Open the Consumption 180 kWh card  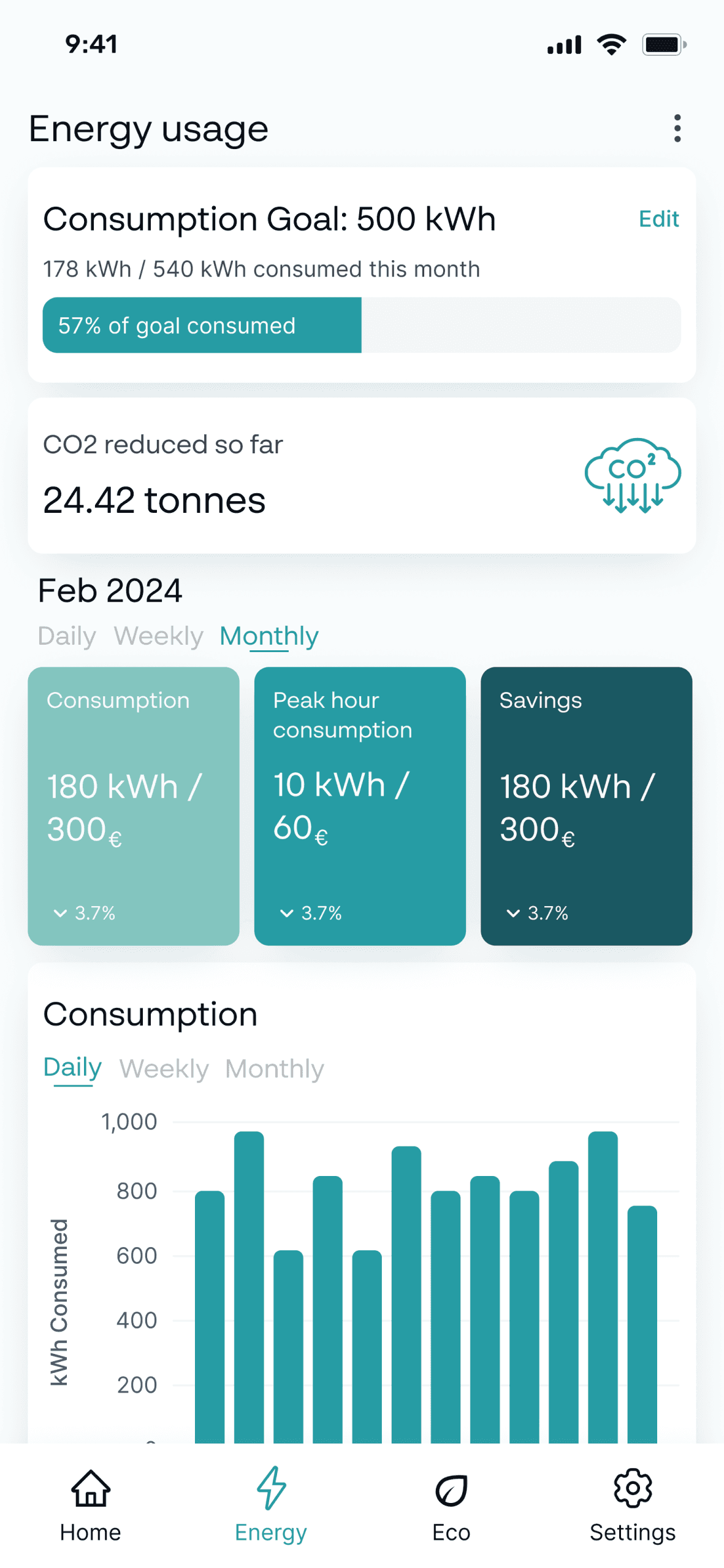[x=134, y=805]
